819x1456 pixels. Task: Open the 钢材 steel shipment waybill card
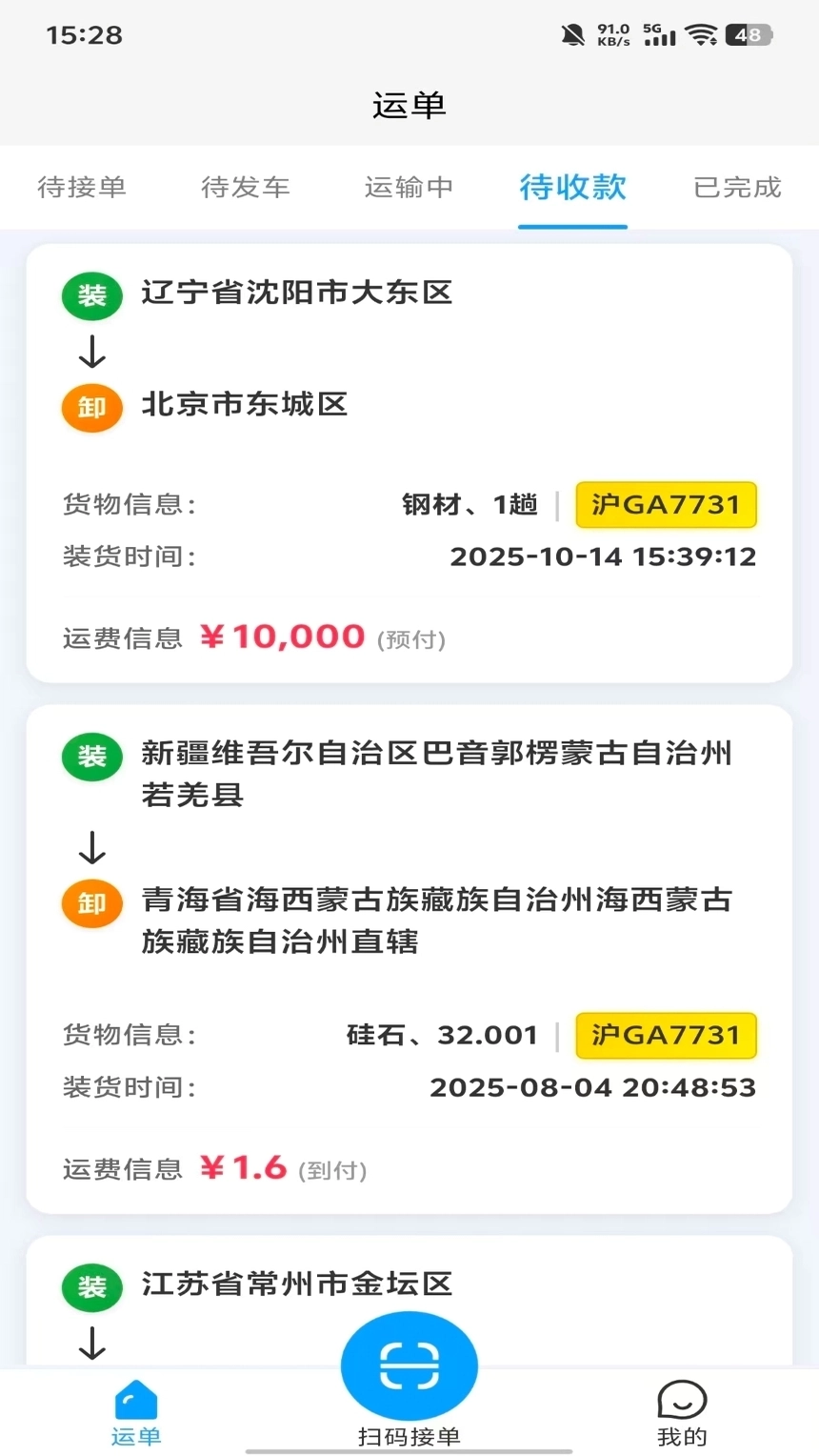[x=409, y=457]
